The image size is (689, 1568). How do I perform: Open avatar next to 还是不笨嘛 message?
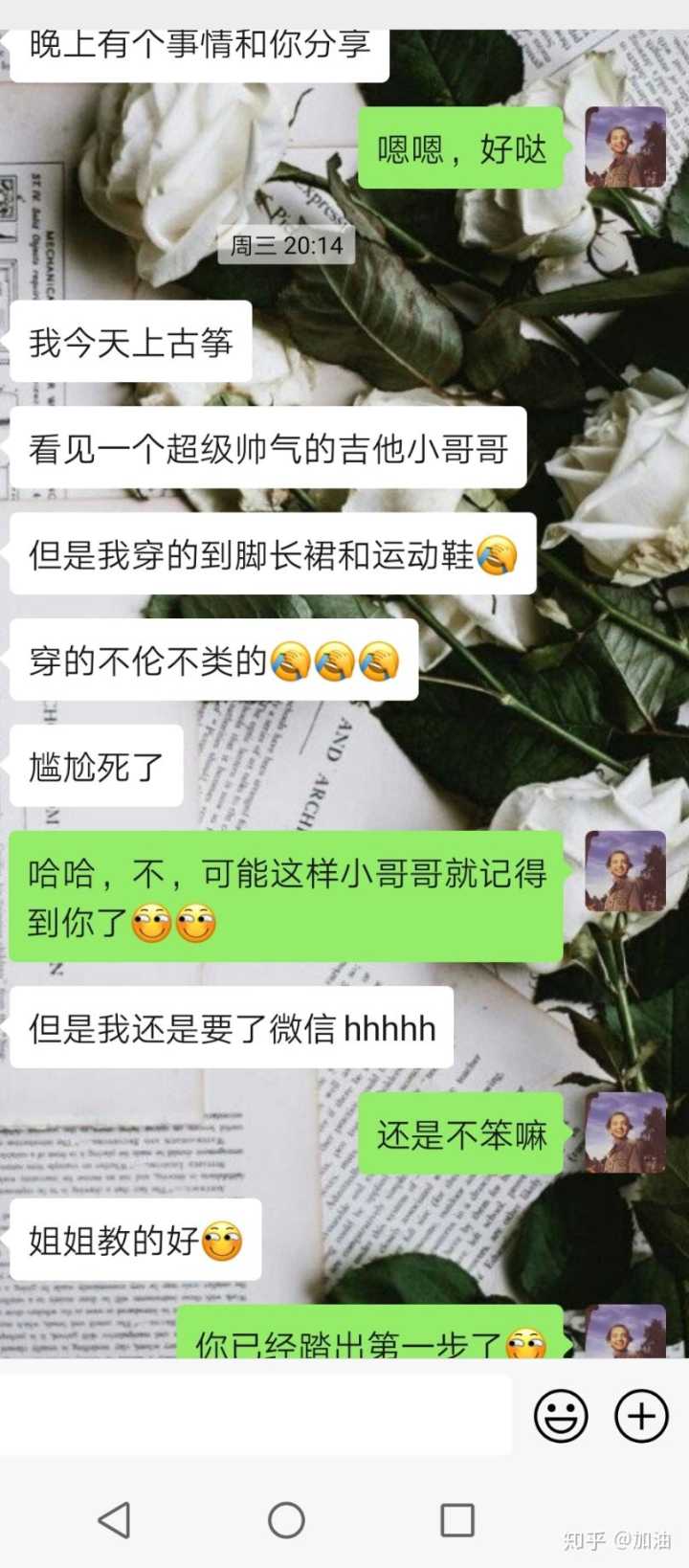click(625, 1132)
